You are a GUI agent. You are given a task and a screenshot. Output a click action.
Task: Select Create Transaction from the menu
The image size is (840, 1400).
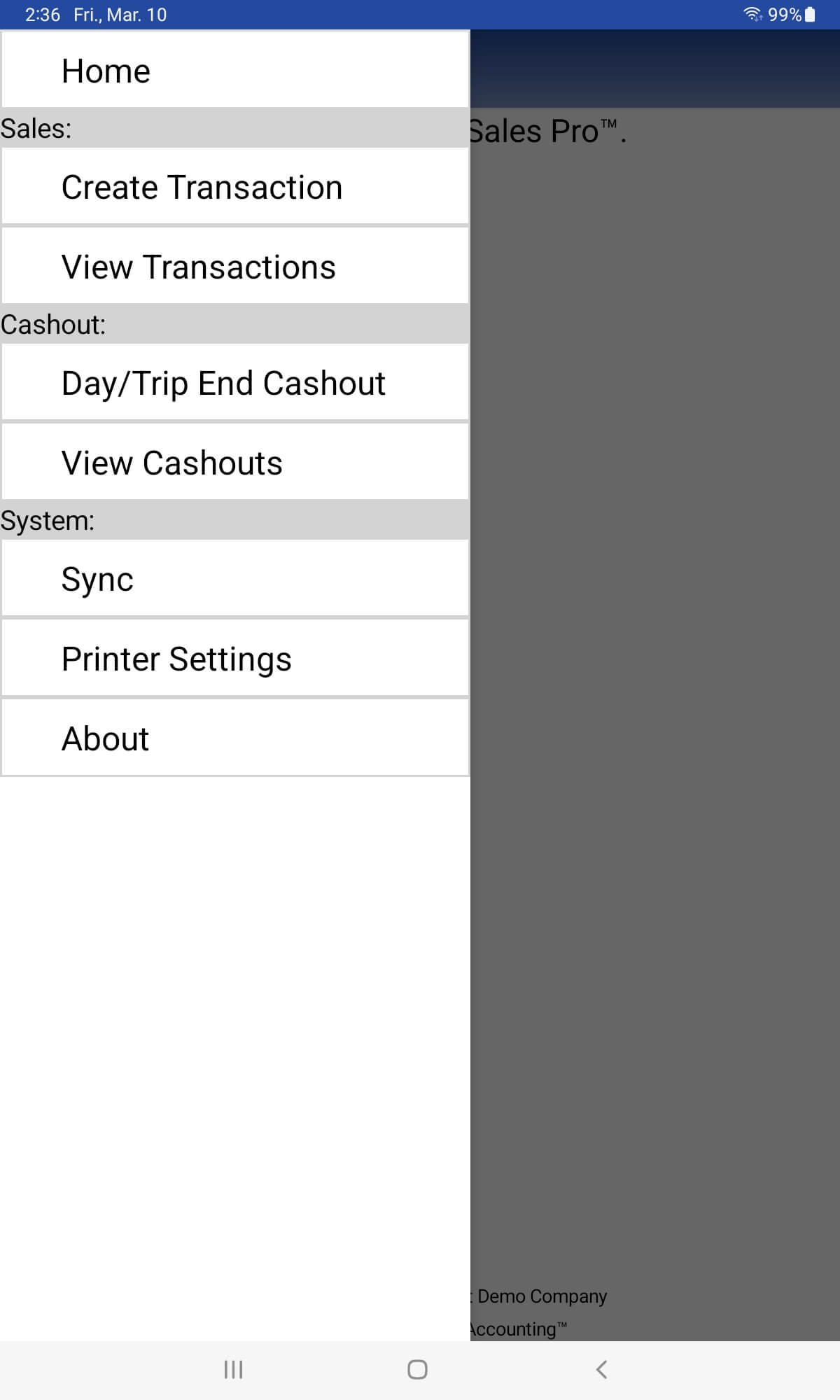[234, 187]
